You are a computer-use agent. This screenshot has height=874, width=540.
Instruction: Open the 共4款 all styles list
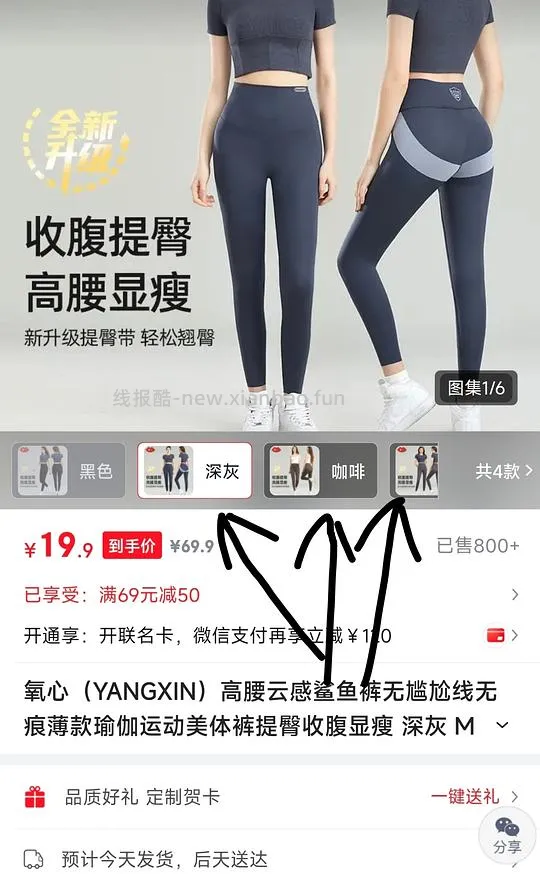point(504,472)
